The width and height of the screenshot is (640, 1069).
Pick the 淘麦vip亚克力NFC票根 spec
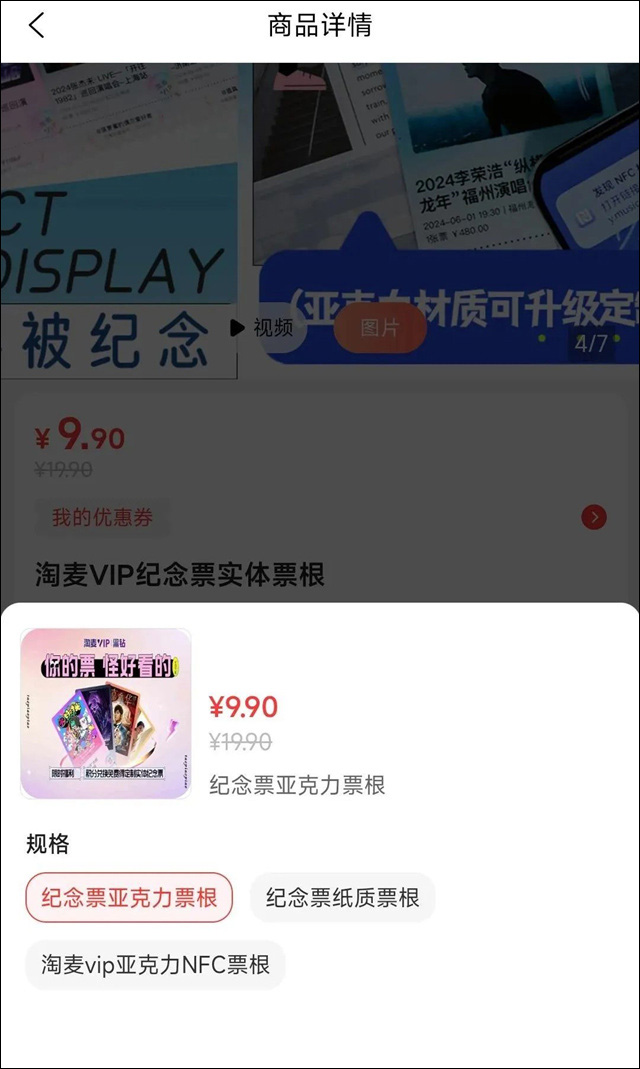pyautogui.click(x=155, y=965)
